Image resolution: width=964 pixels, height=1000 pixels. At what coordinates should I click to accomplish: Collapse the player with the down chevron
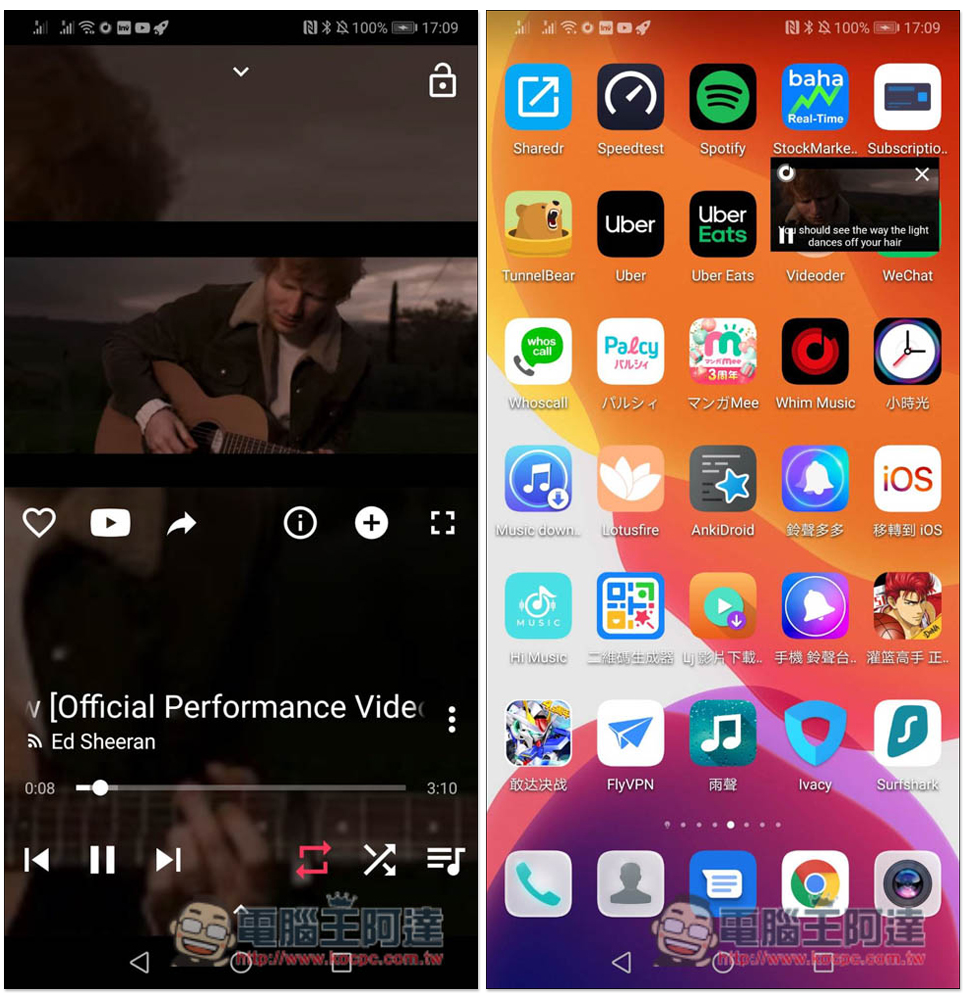click(240, 72)
